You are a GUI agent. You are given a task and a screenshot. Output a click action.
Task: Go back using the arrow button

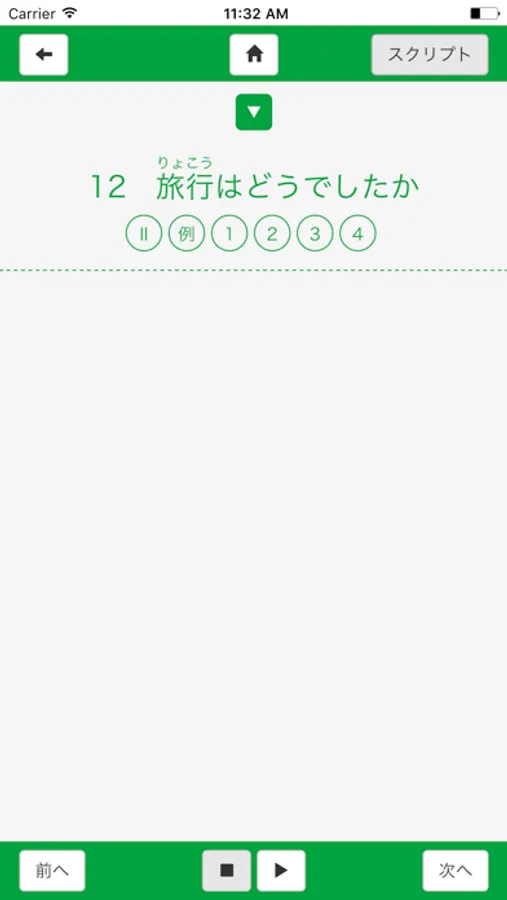click(x=44, y=55)
